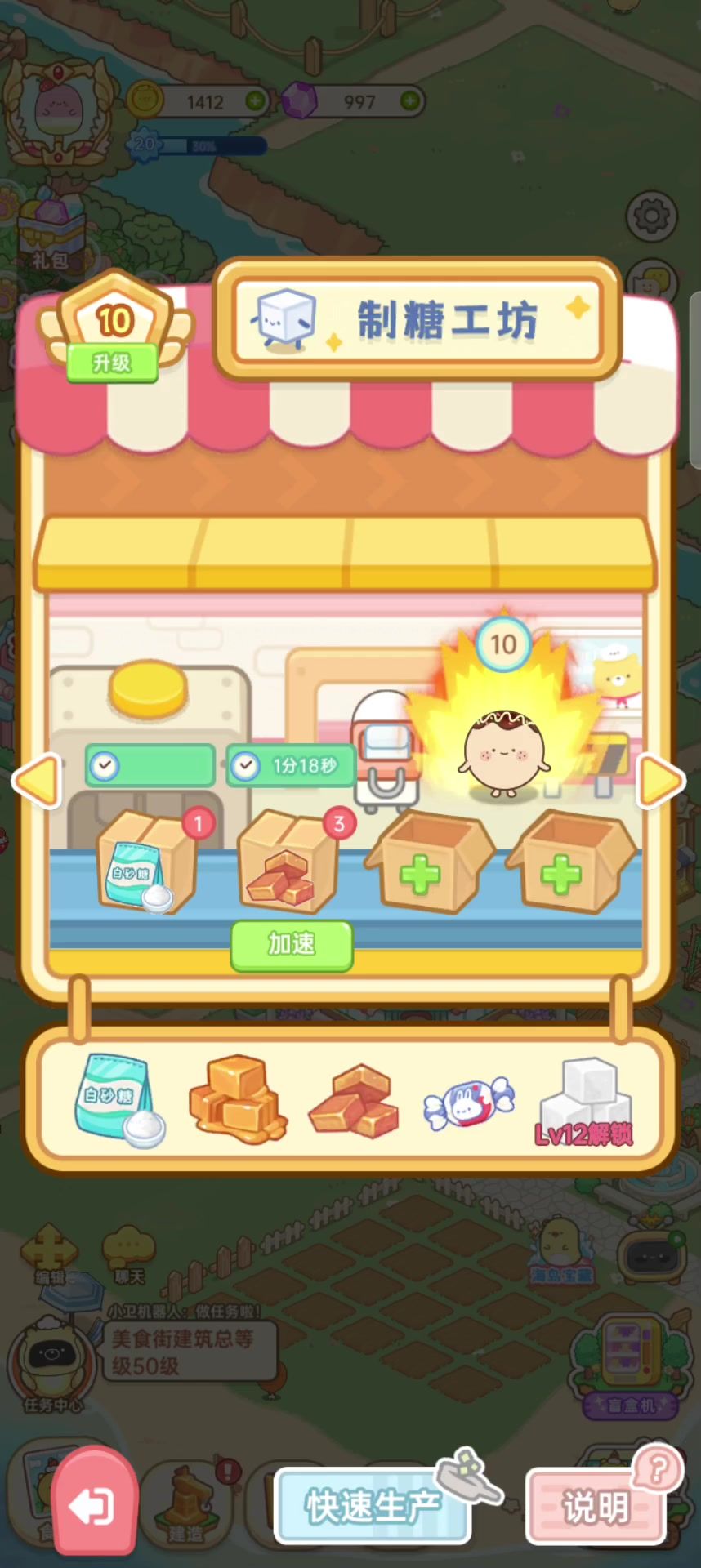The width and height of the screenshot is (701, 1568).
Task: Select the caramel syrup cubes product
Action: (x=237, y=1099)
